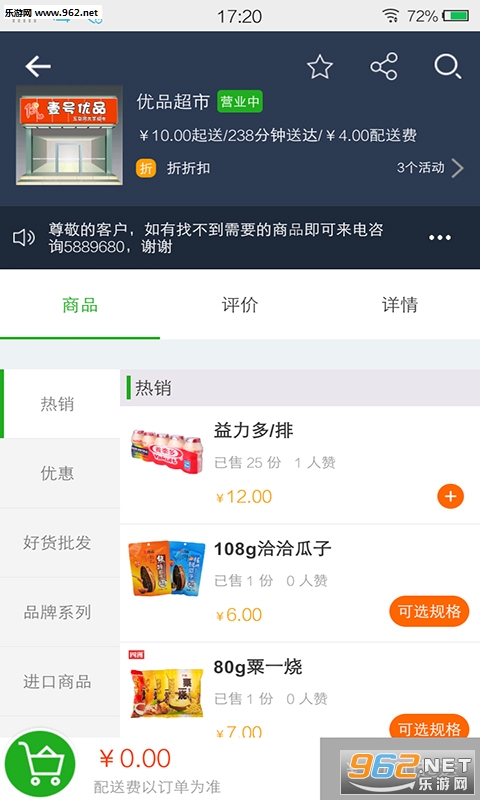Share the 优品超市 store
The height and width of the screenshot is (800, 480).
tap(384, 66)
